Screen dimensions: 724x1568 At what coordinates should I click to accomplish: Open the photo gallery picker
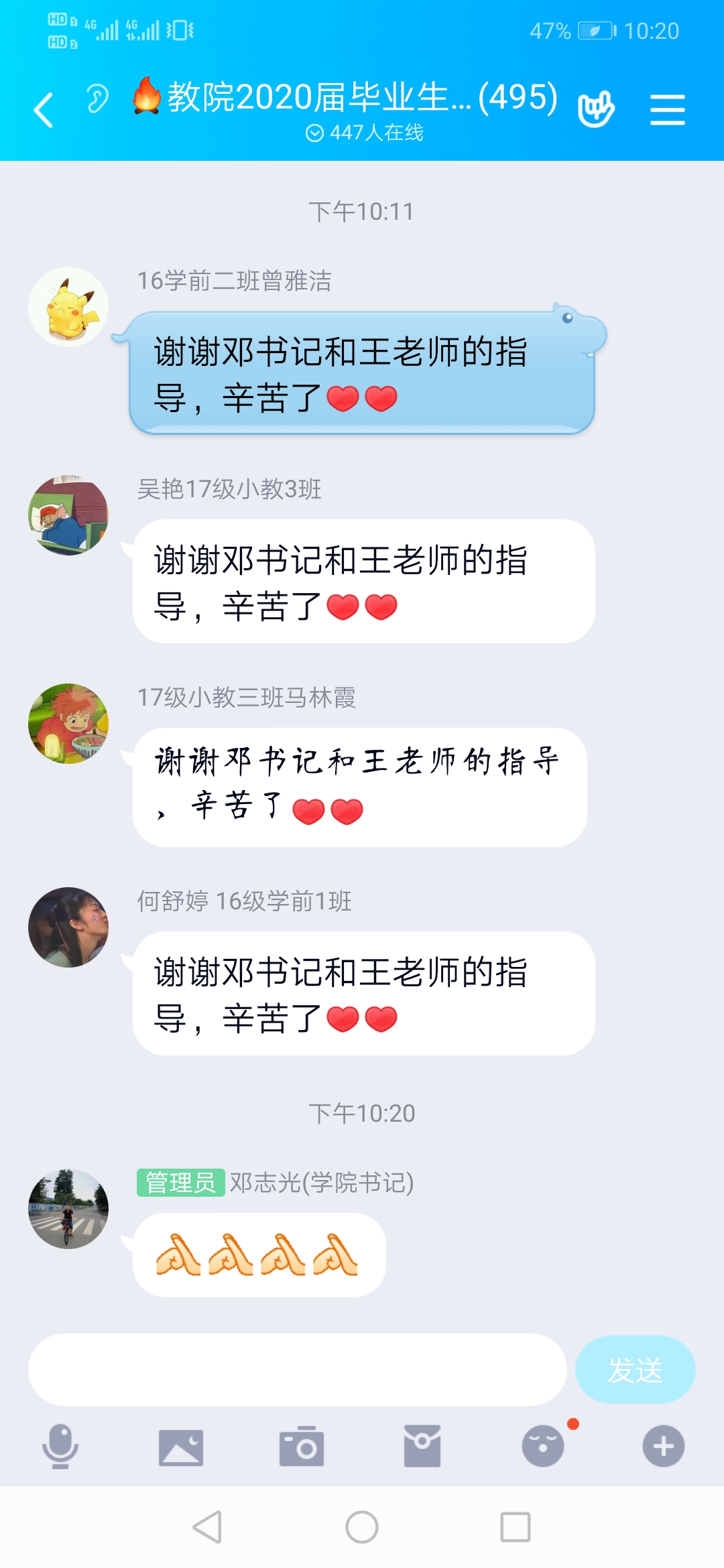pos(181,1446)
